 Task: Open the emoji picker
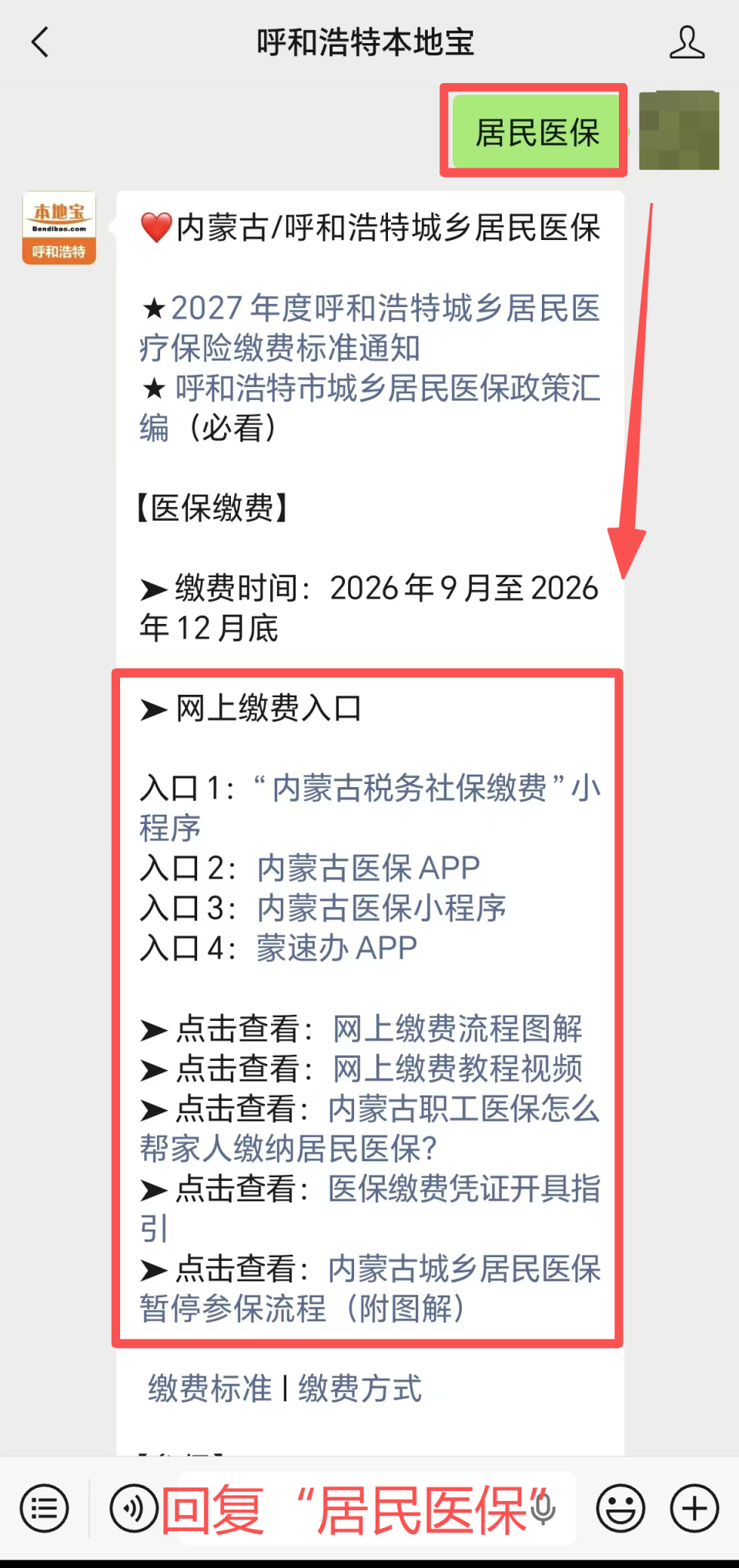tap(620, 1508)
